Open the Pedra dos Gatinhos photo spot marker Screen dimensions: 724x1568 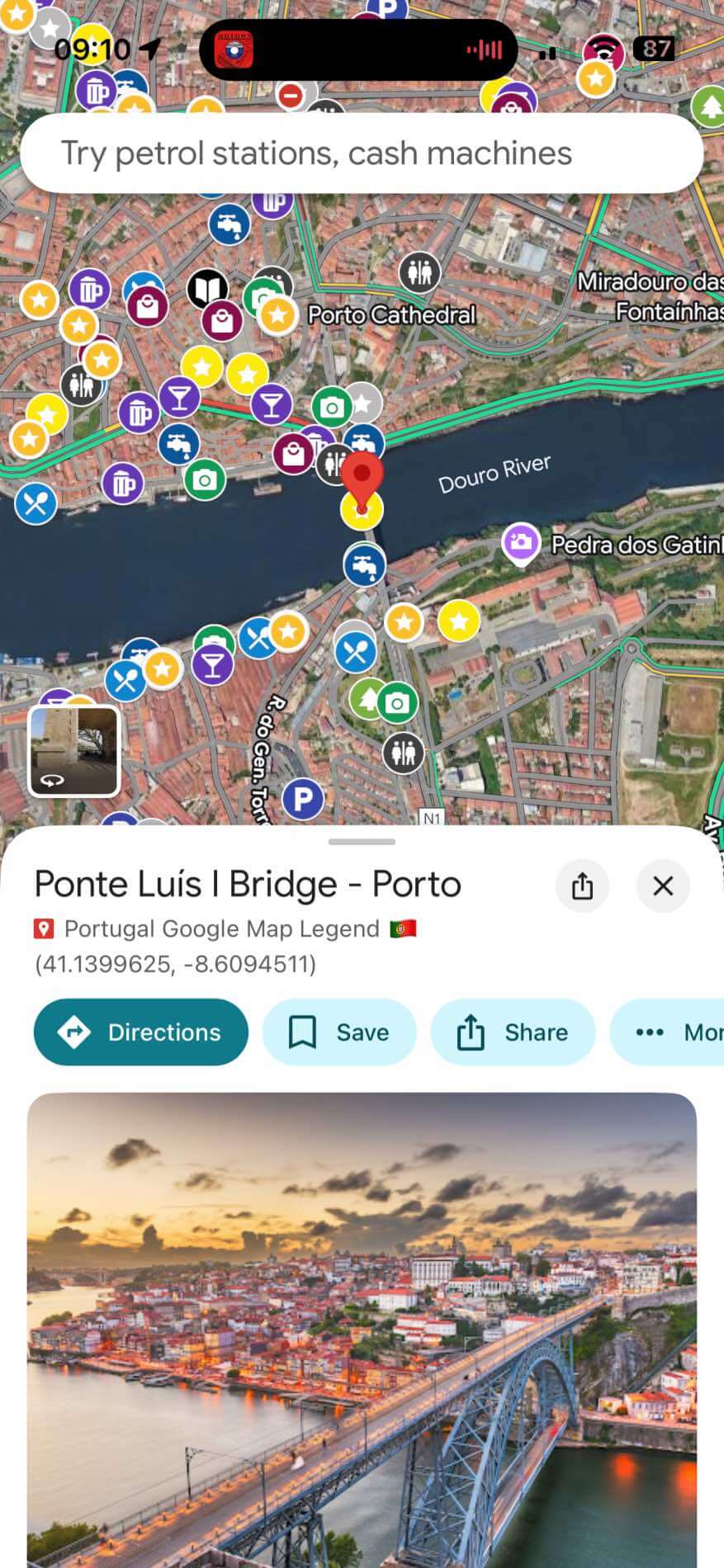[x=520, y=543]
